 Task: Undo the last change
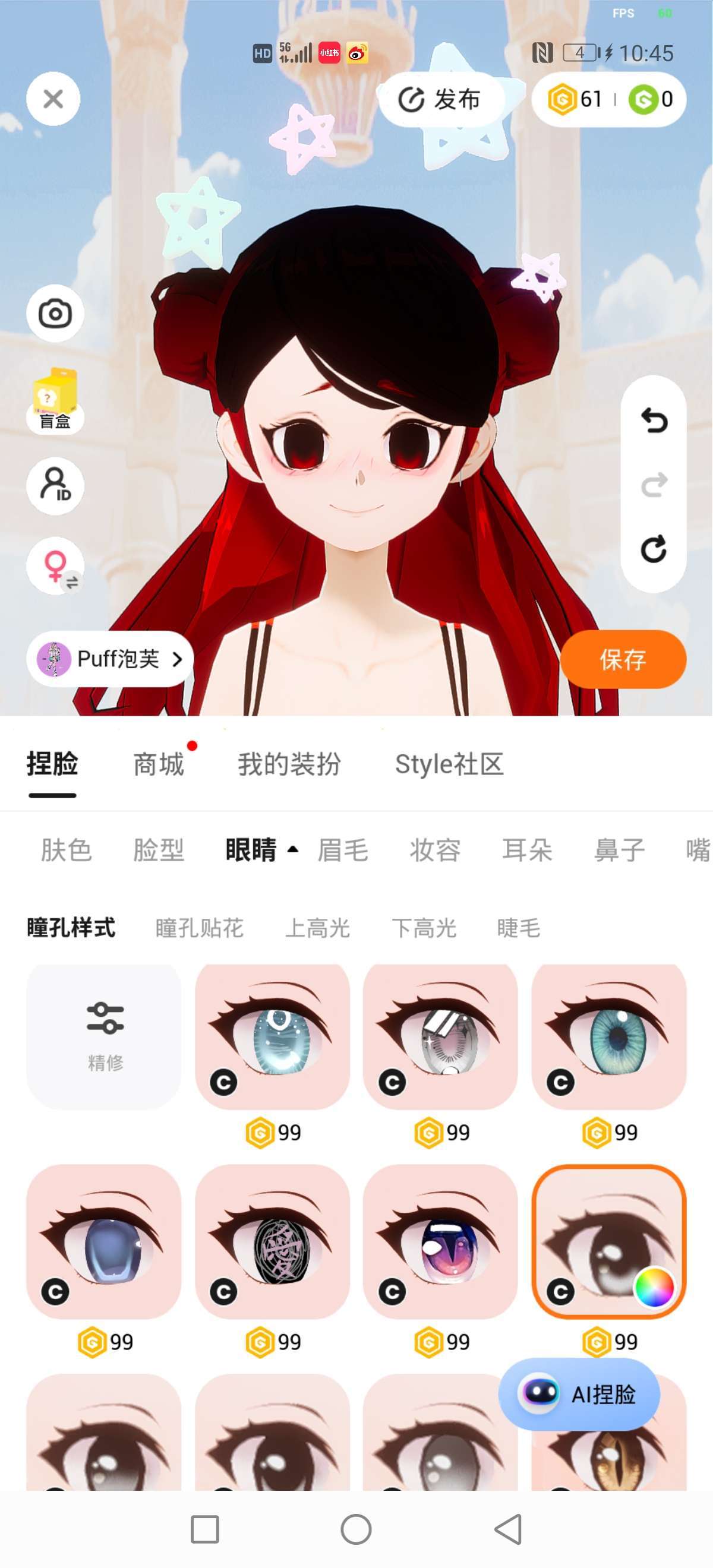point(654,421)
